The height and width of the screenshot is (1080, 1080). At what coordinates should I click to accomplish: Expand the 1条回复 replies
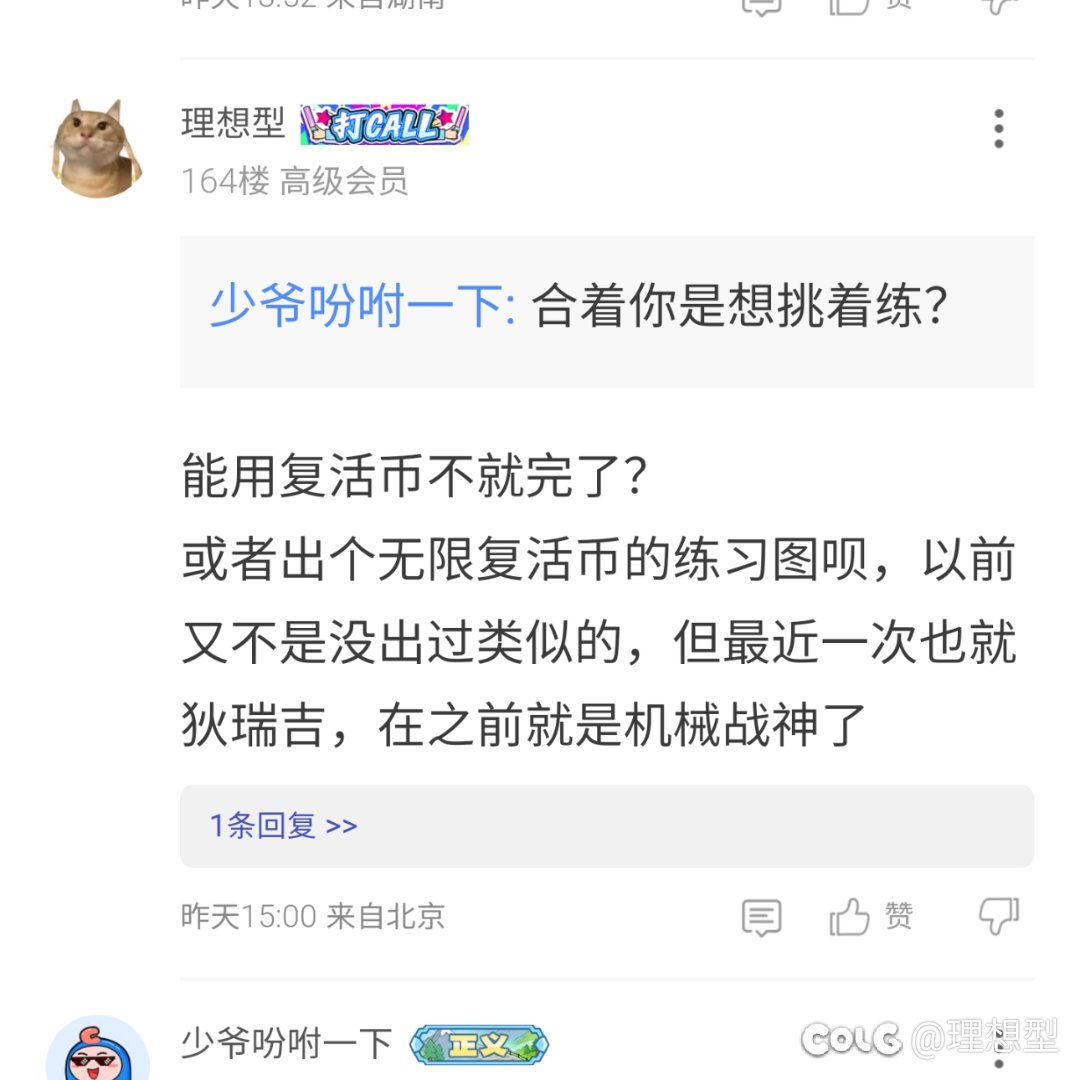284,826
